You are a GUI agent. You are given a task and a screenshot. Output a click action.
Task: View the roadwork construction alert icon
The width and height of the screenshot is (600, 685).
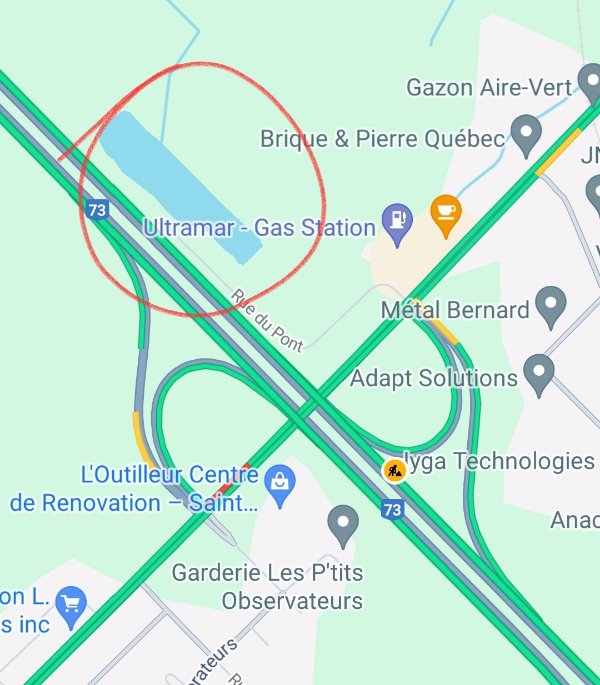click(395, 469)
